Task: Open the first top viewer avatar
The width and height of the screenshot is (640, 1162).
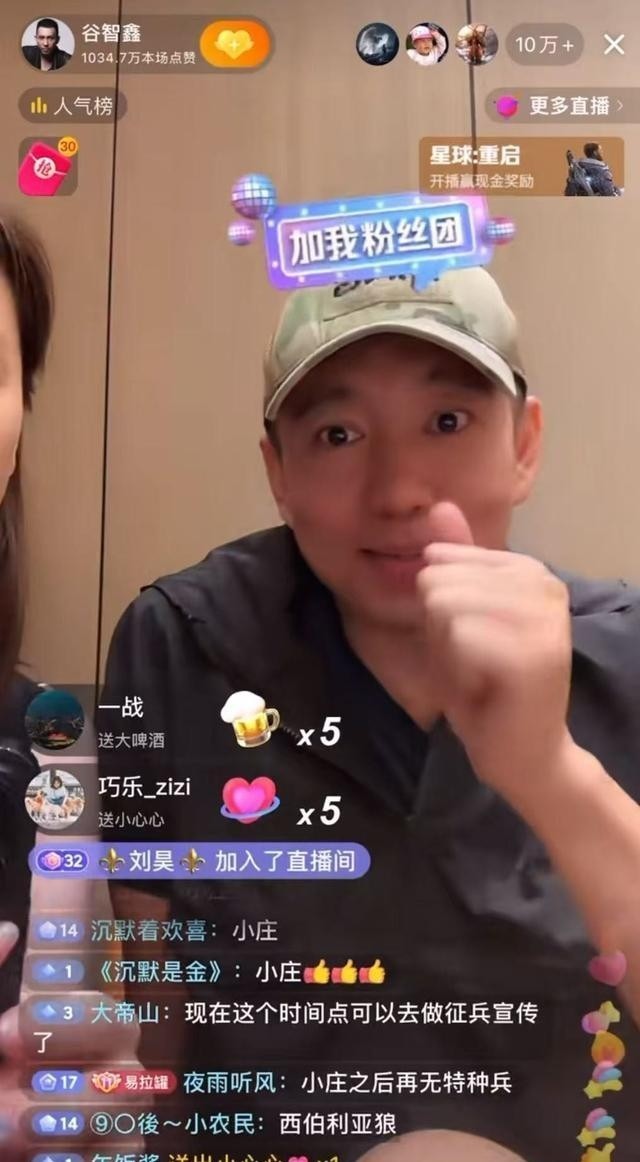Action: pos(377,44)
